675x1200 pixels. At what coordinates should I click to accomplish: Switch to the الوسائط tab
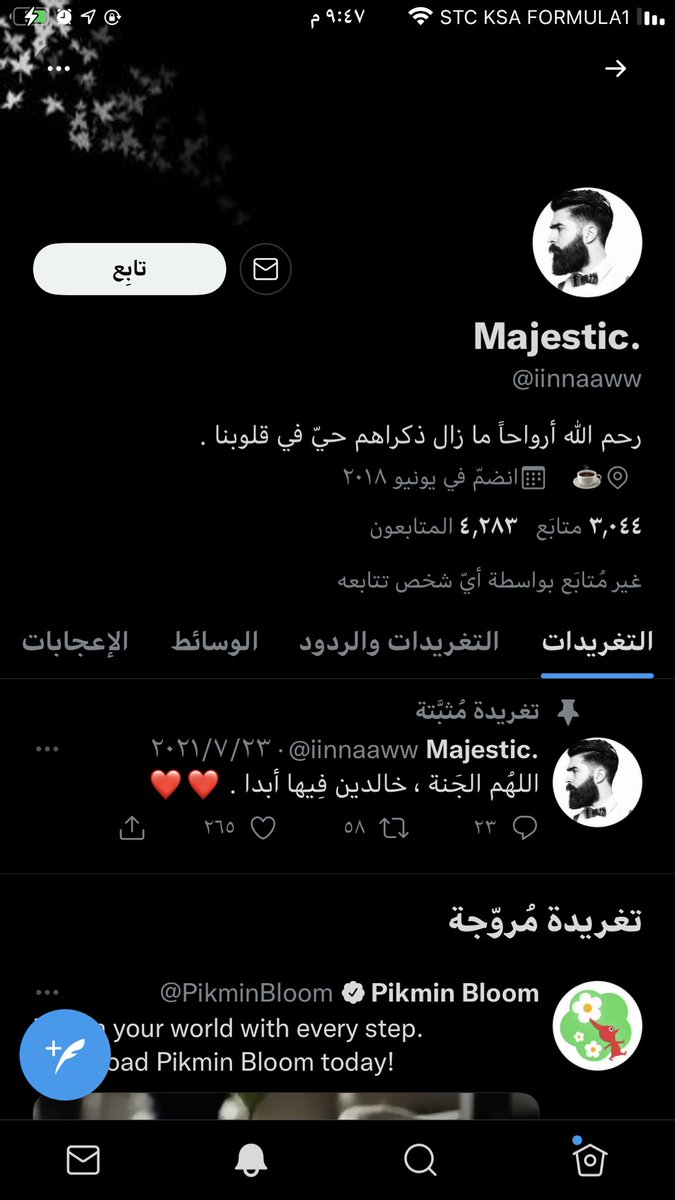pos(214,642)
